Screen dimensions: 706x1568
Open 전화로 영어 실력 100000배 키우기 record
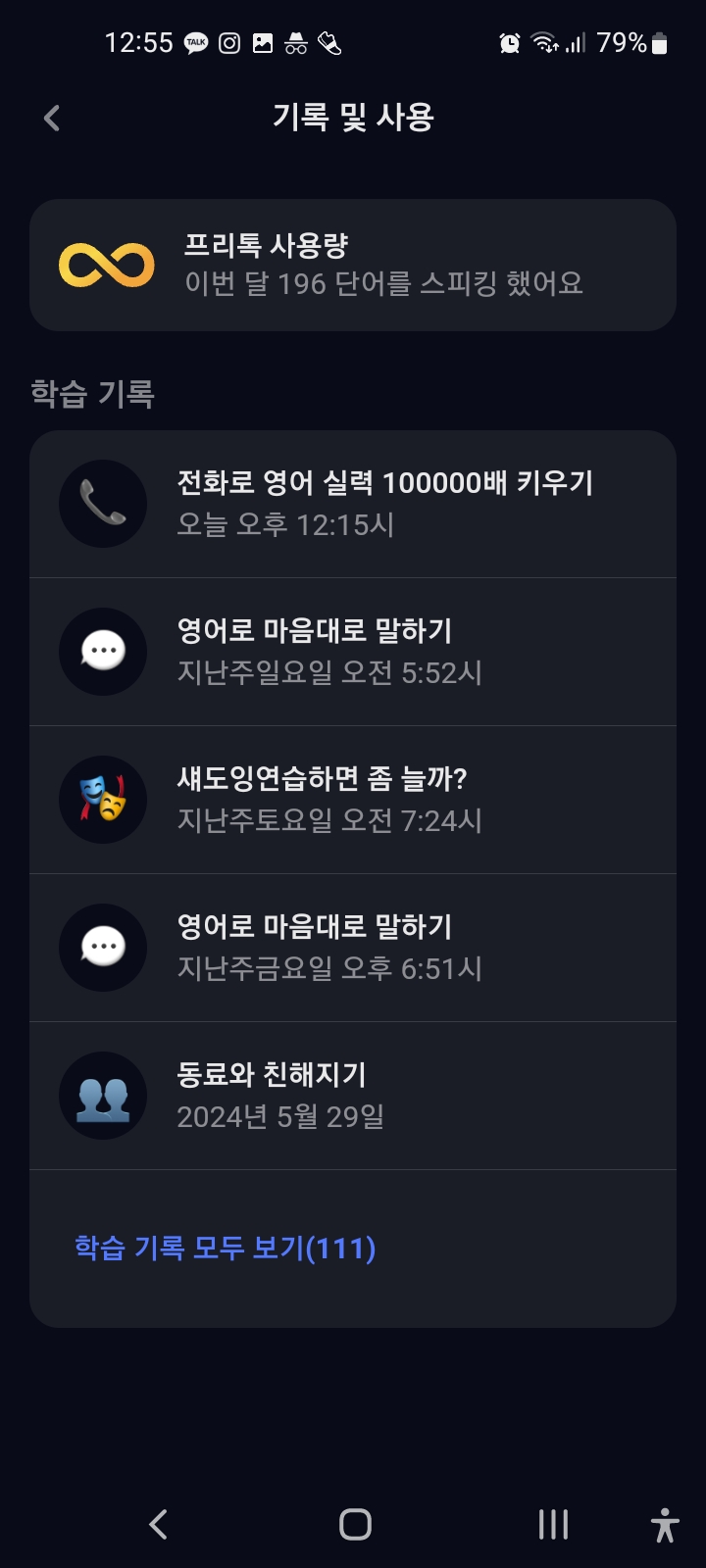[x=353, y=504]
